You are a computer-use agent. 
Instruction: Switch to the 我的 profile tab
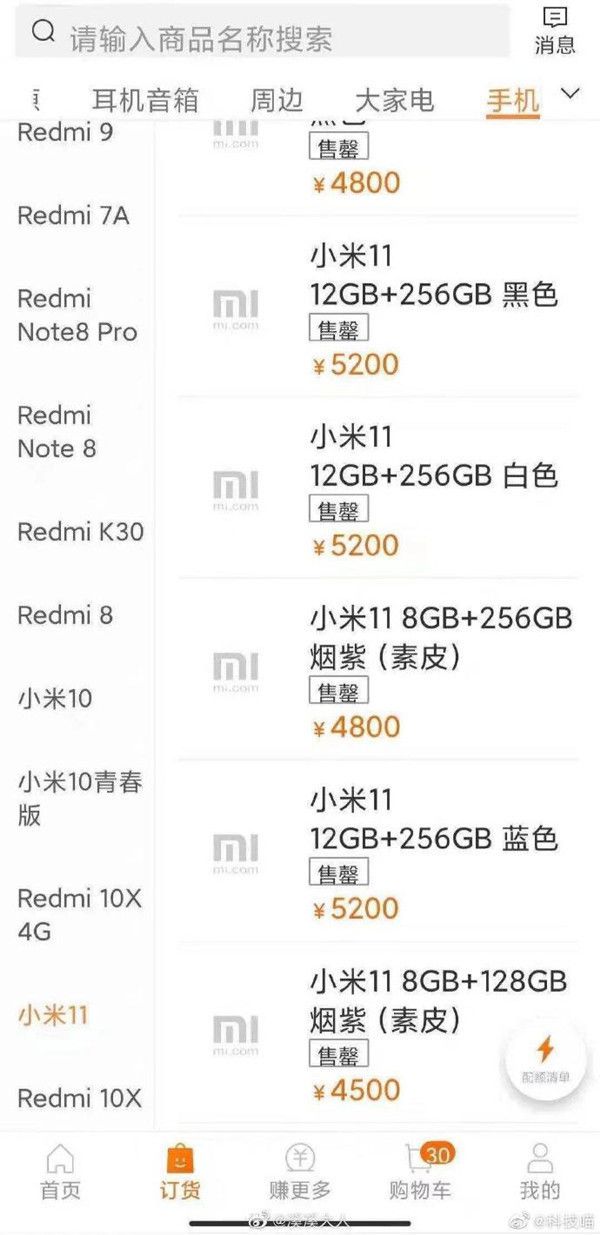click(x=540, y=1172)
